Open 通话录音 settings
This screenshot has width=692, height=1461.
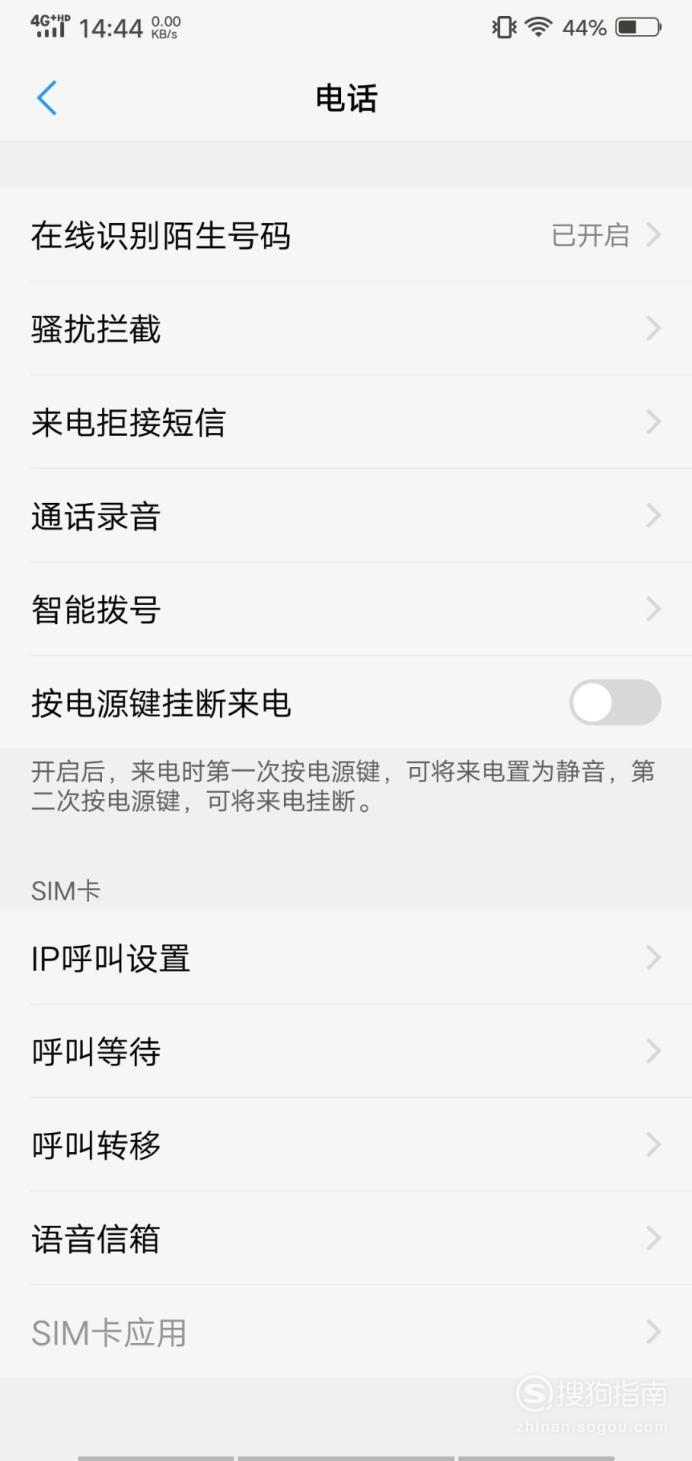coord(346,516)
